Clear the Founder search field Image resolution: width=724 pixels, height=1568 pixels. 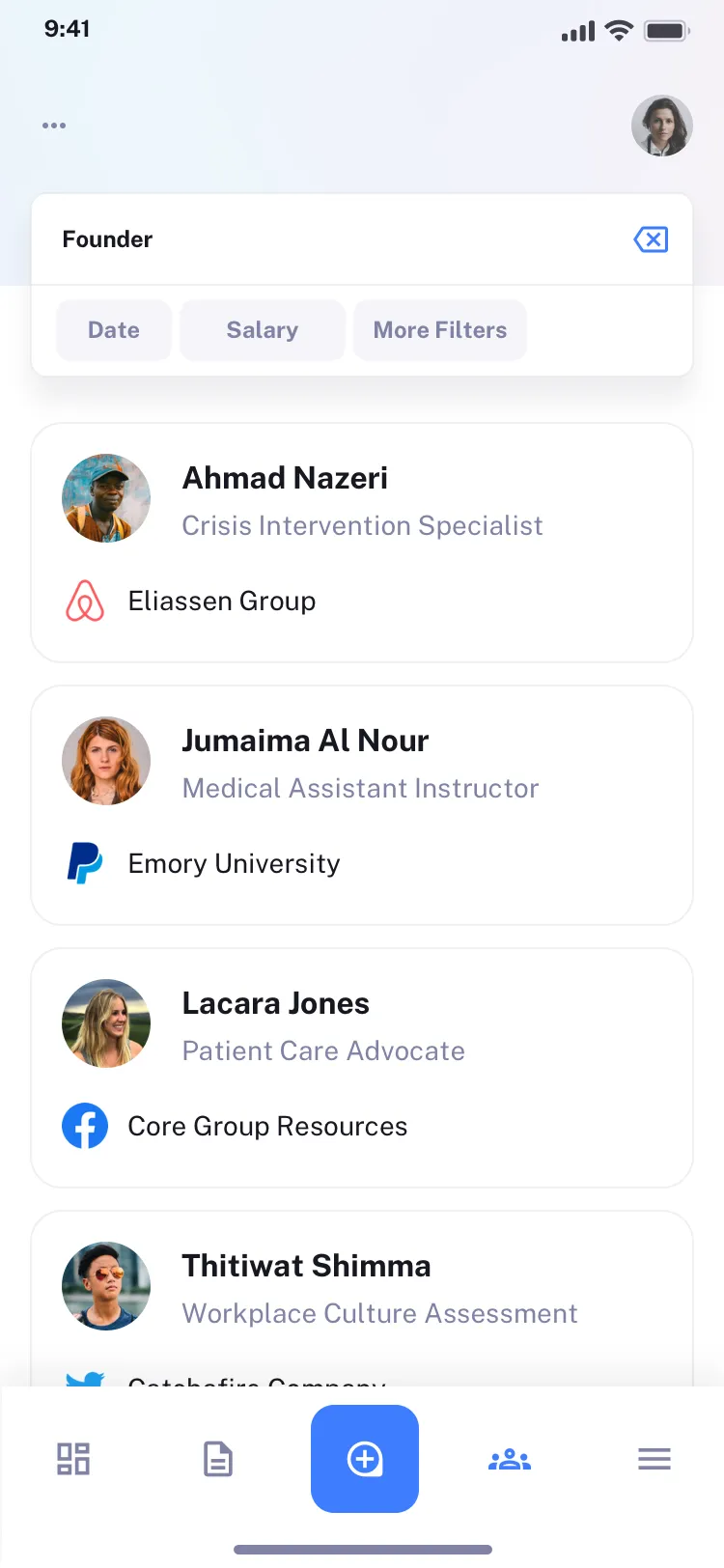coord(650,239)
